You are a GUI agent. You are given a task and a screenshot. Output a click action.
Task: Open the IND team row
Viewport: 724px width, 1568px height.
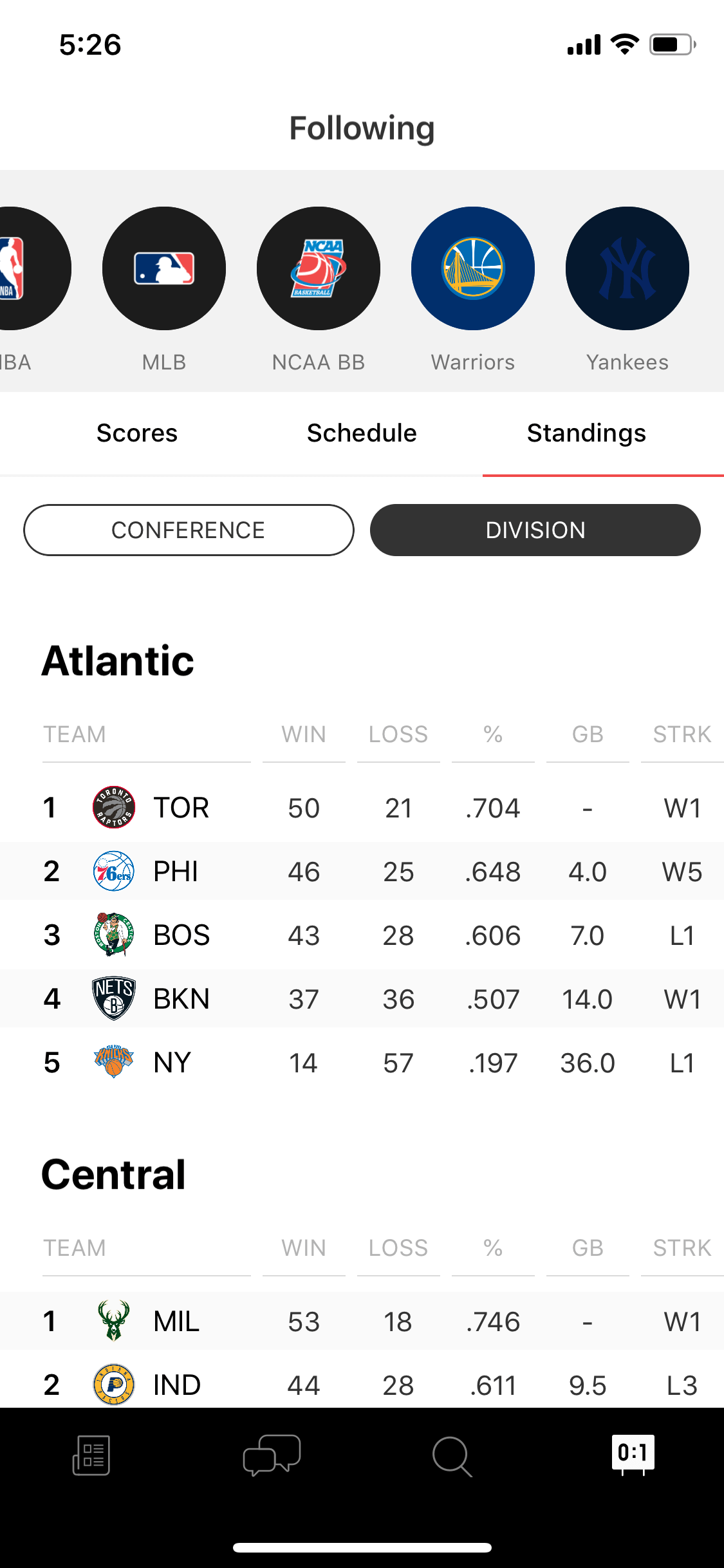362,1384
